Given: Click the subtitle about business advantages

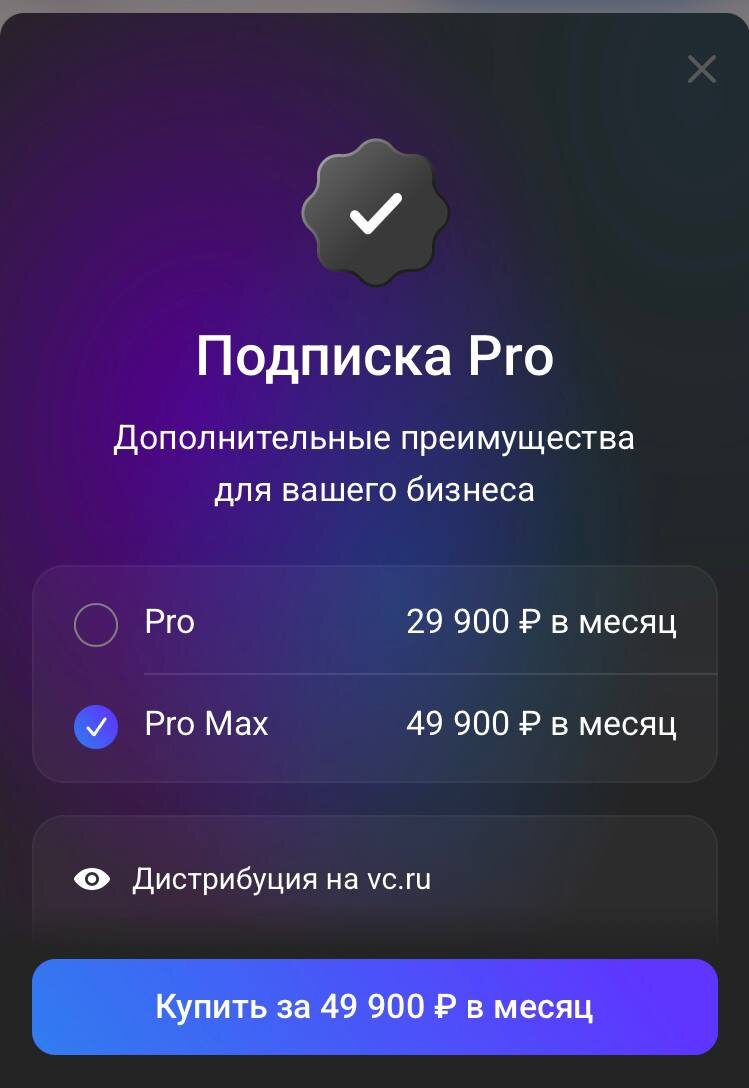Looking at the screenshot, I should tap(374, 462).
